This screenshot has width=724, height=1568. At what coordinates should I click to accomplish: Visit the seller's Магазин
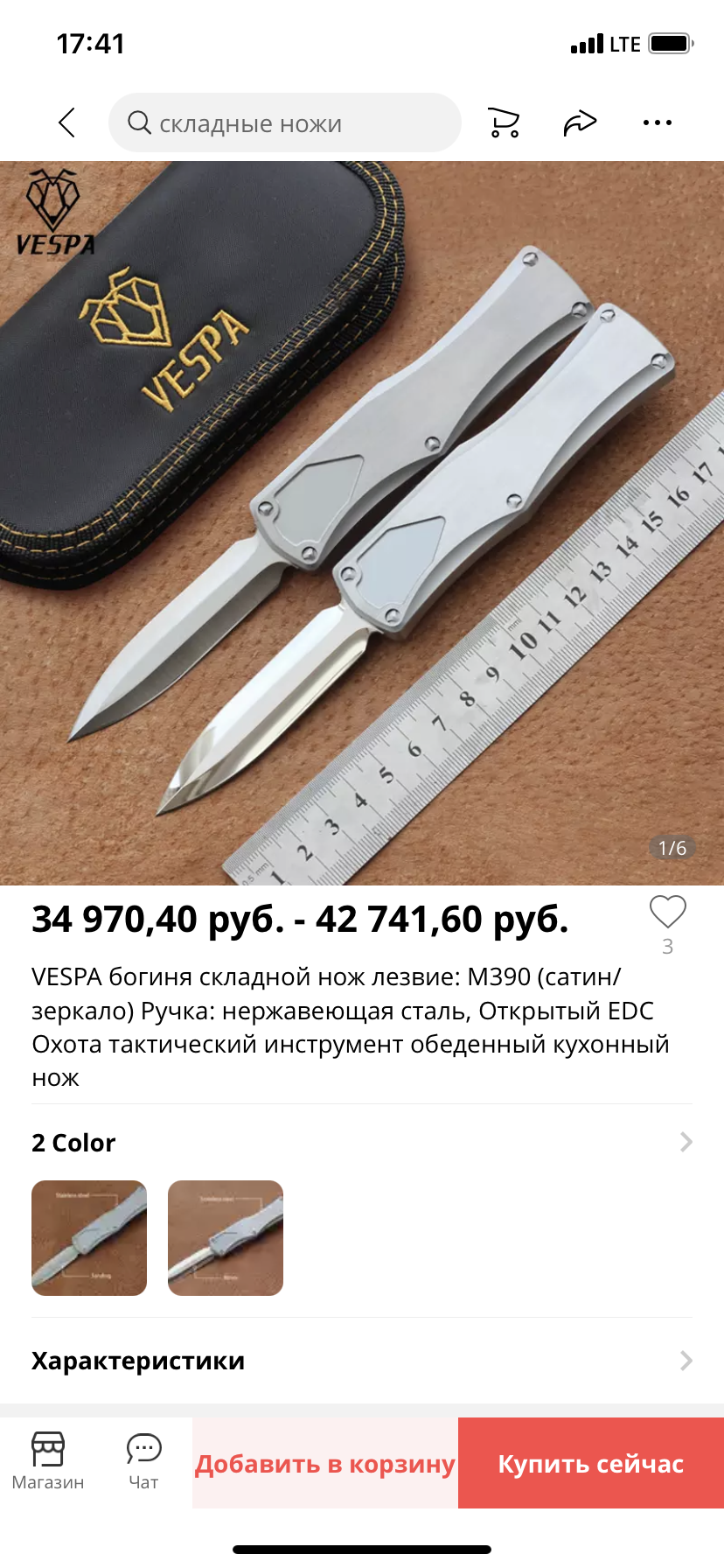48,1461
